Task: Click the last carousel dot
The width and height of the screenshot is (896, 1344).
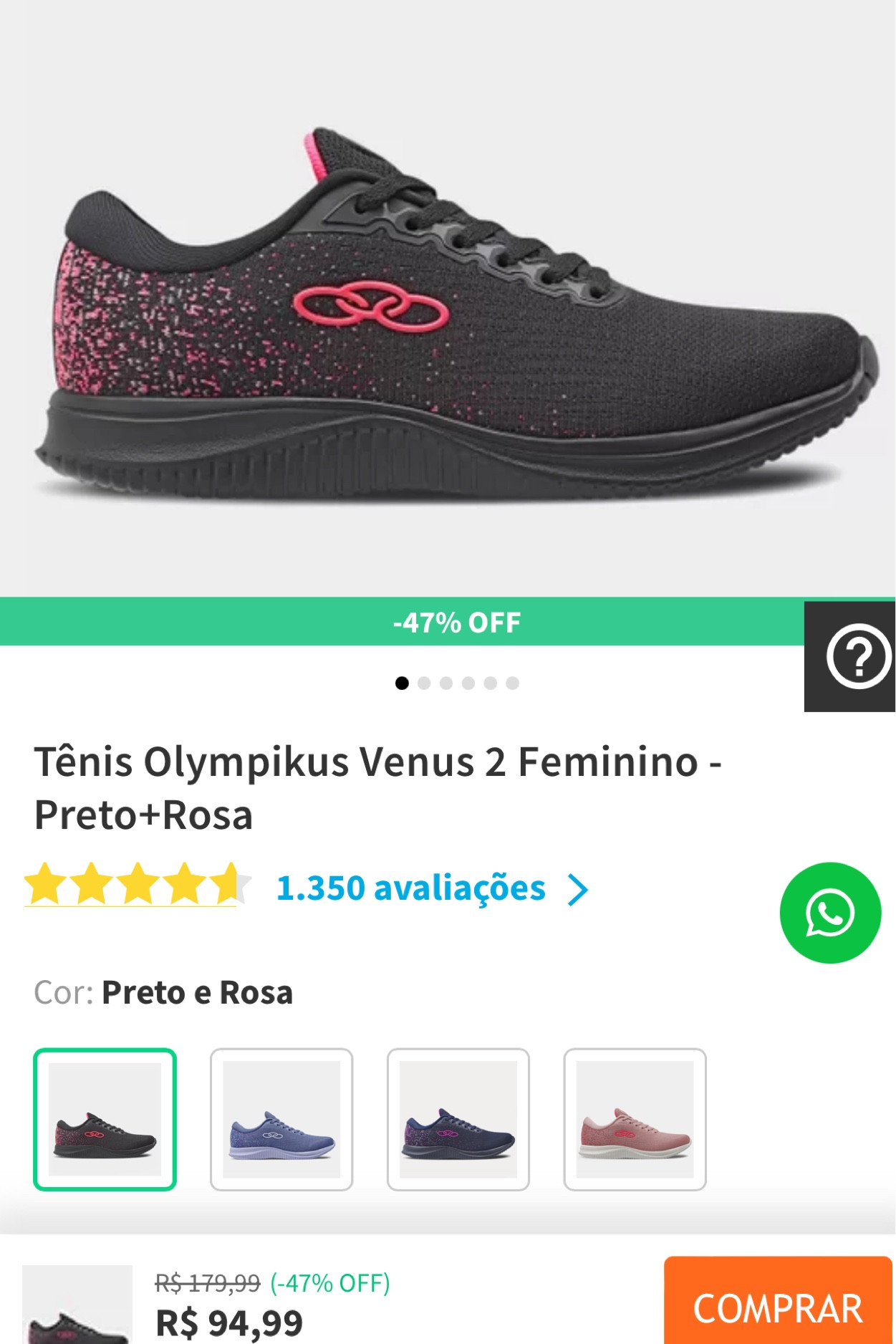Action: tap(512, 681)
